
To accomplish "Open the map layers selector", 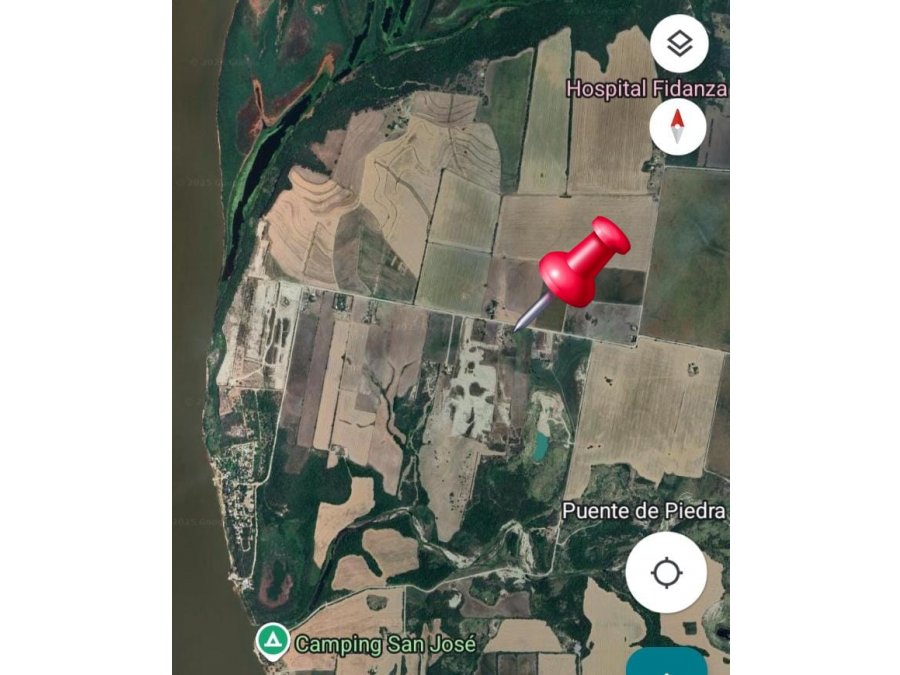I will (679, 44).
